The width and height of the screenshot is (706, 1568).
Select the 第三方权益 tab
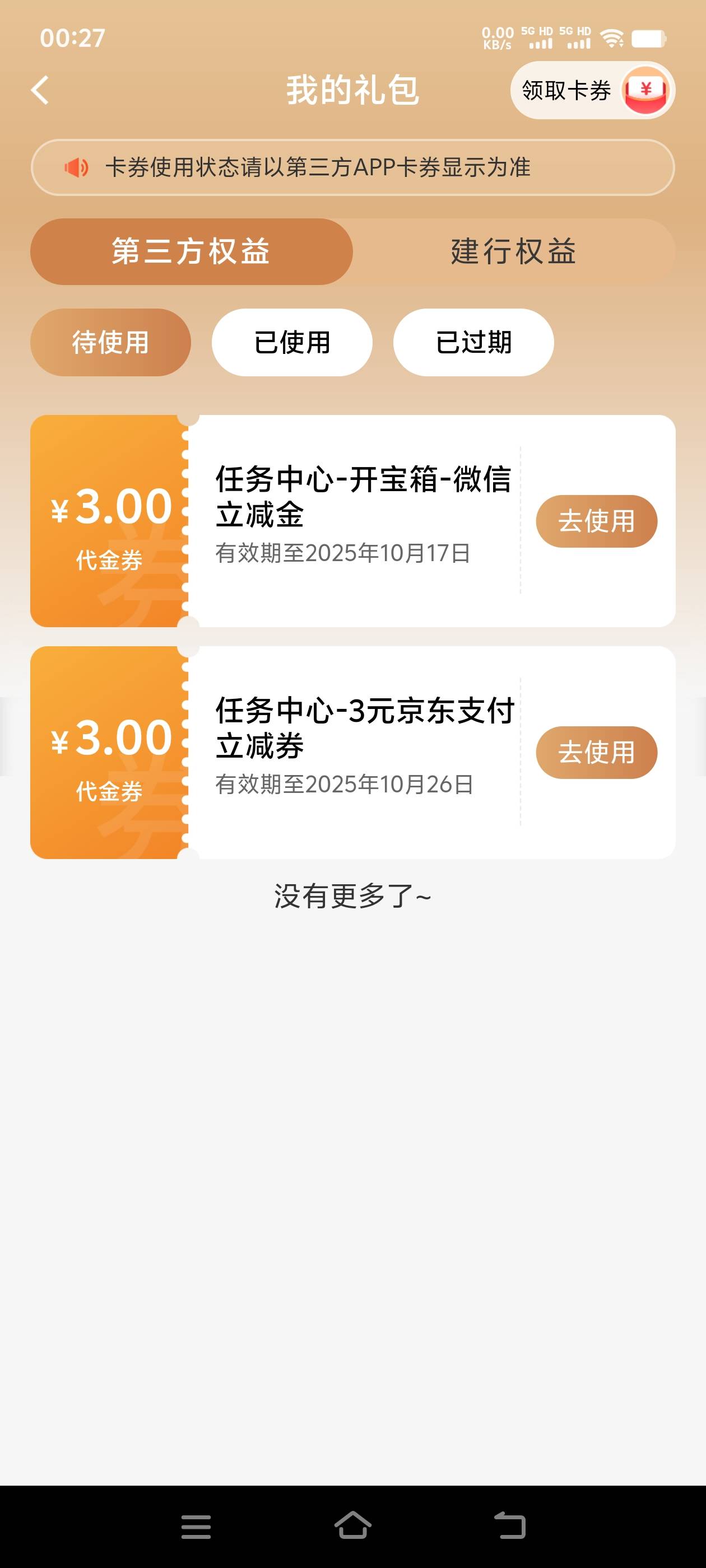click(x=191, y=251)
